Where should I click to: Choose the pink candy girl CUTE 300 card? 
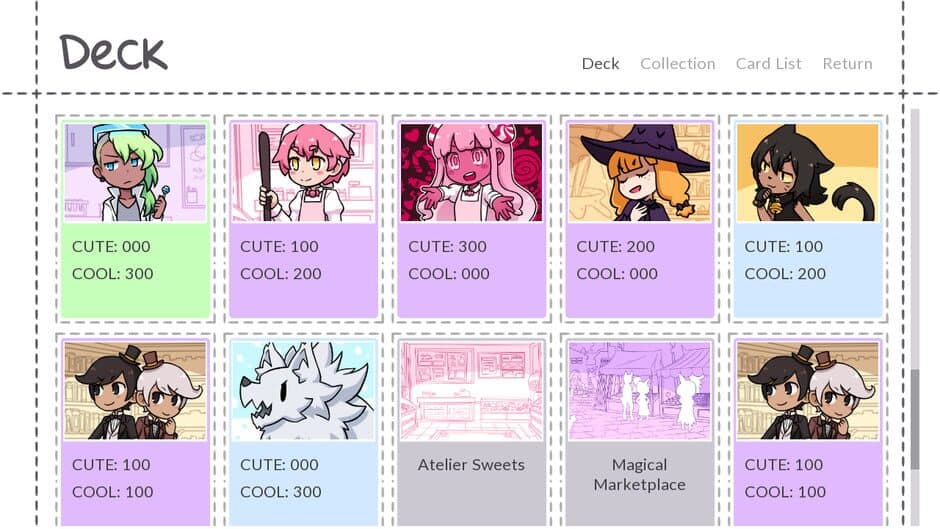[471, 218]
